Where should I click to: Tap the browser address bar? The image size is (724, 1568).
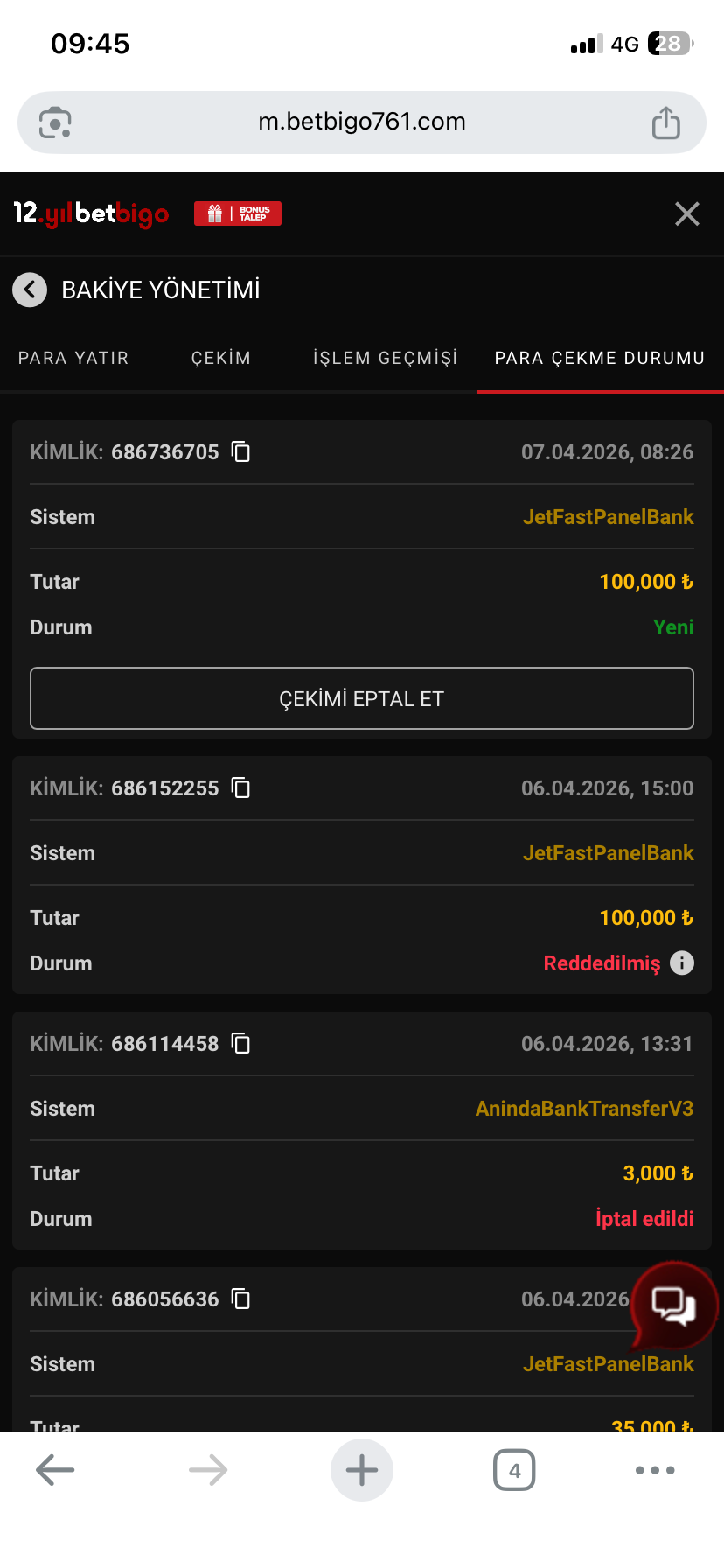[x=362, y=122]
